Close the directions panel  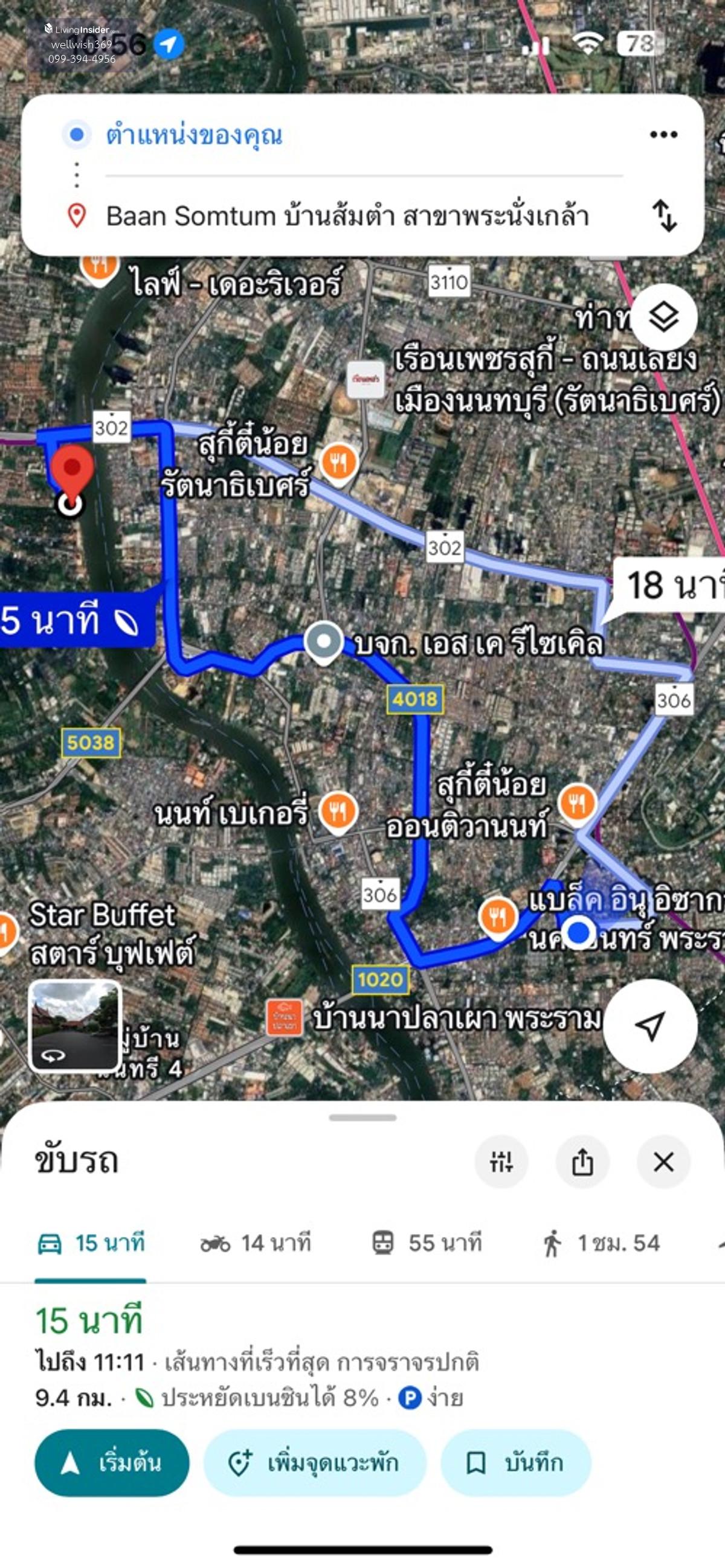(663, 1162)
